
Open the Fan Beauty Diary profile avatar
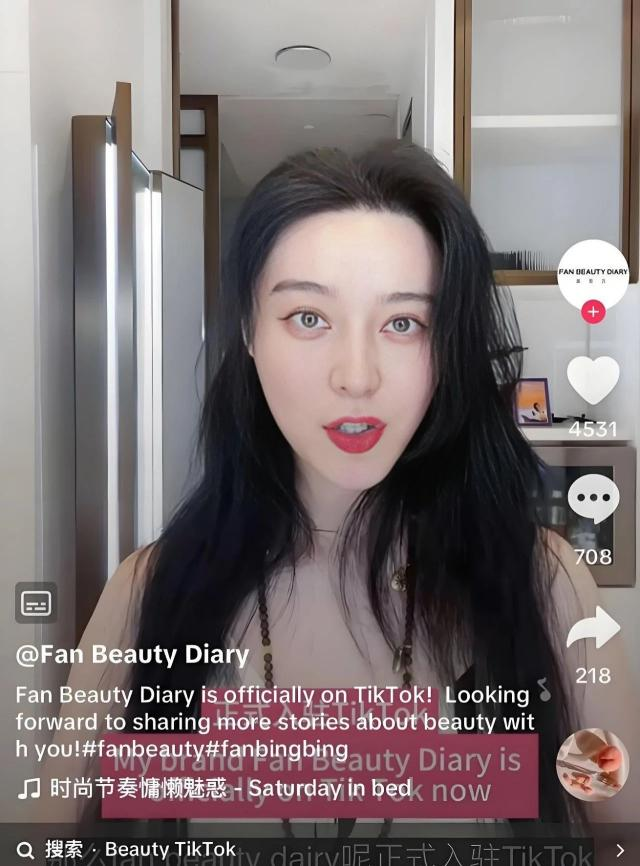593,272
